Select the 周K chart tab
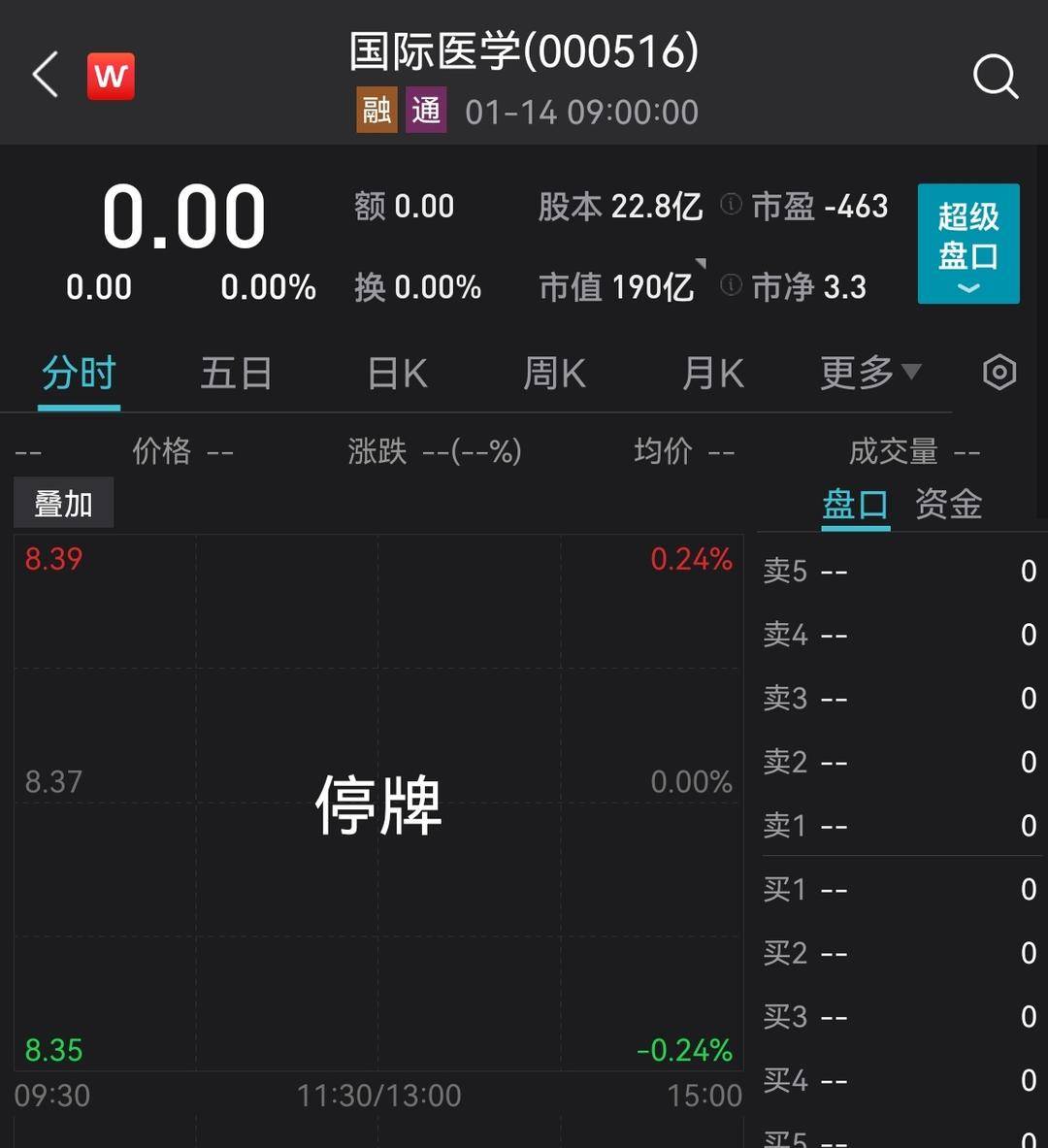Viewport: 1048px width, 1148px height. tap(555, 374)
